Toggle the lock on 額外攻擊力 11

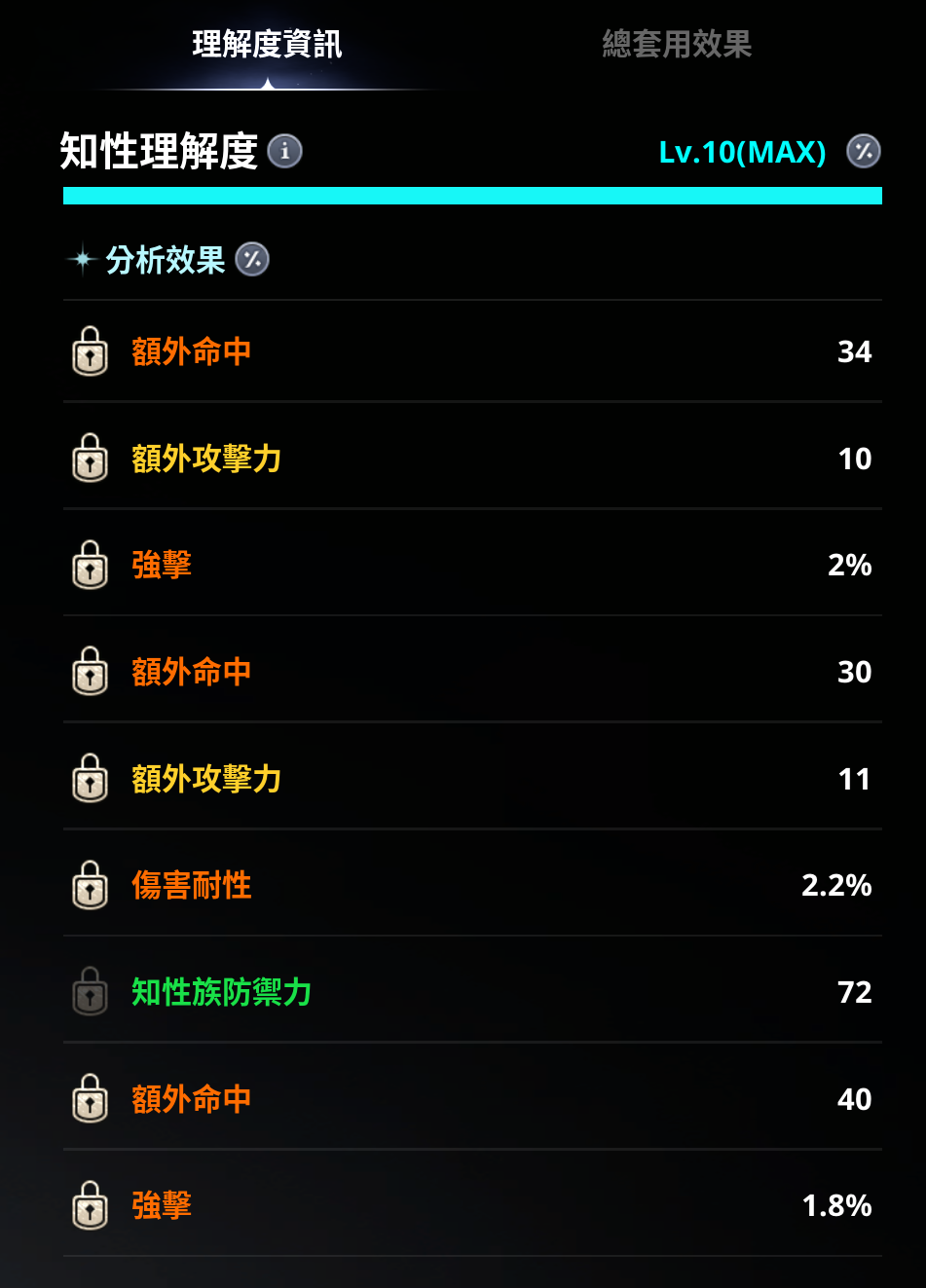point(91,779)
